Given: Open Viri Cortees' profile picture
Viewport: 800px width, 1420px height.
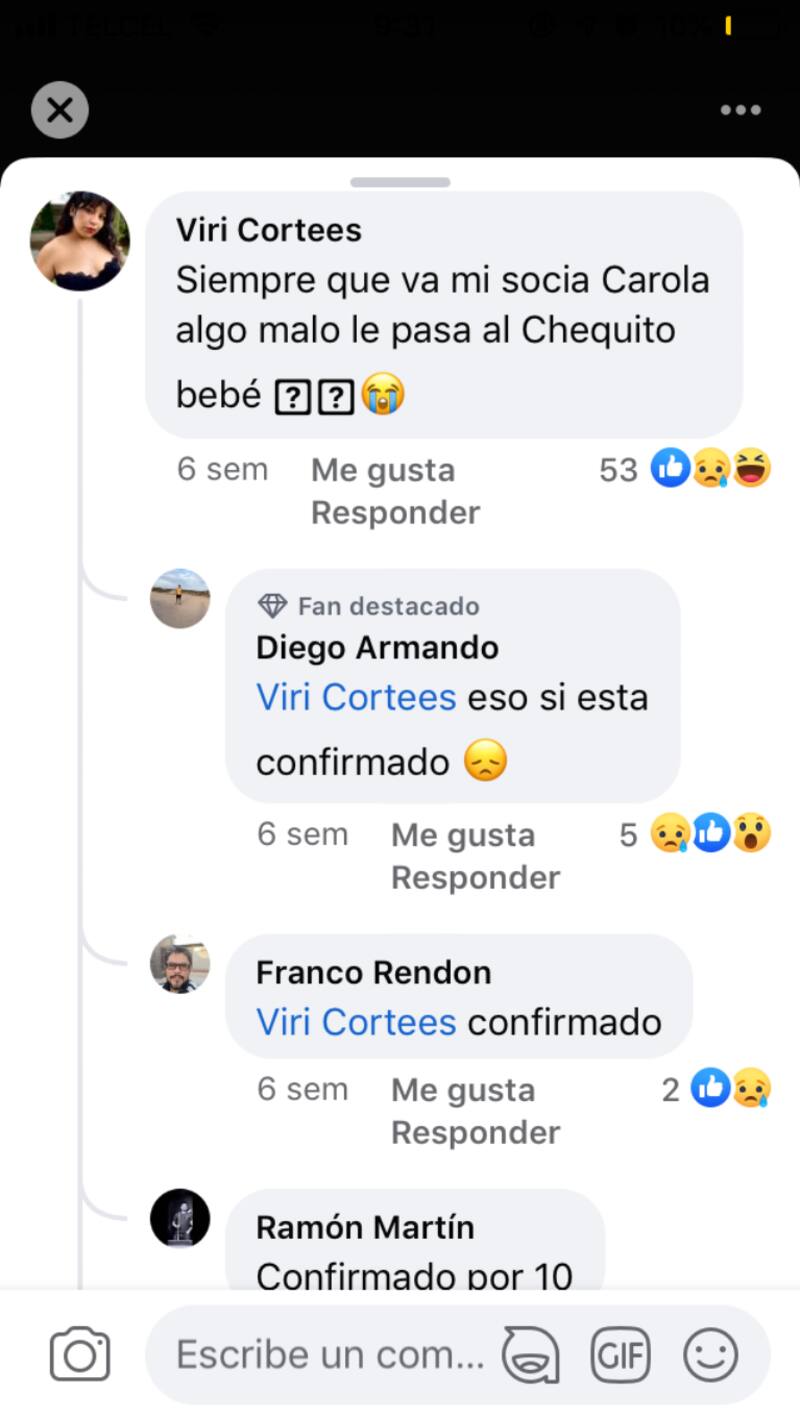Looking at the screenshot, I should 80,241.
